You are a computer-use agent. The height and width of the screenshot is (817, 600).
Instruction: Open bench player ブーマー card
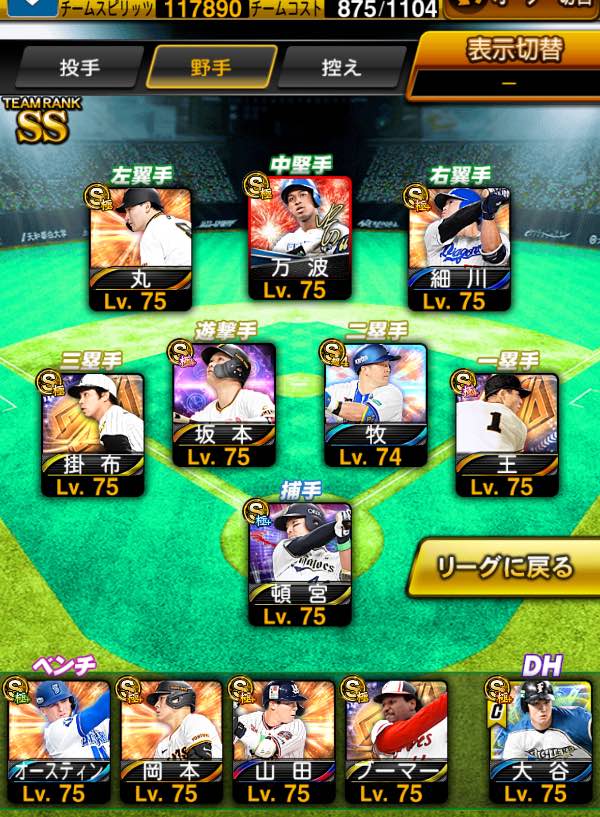point(396,742)
